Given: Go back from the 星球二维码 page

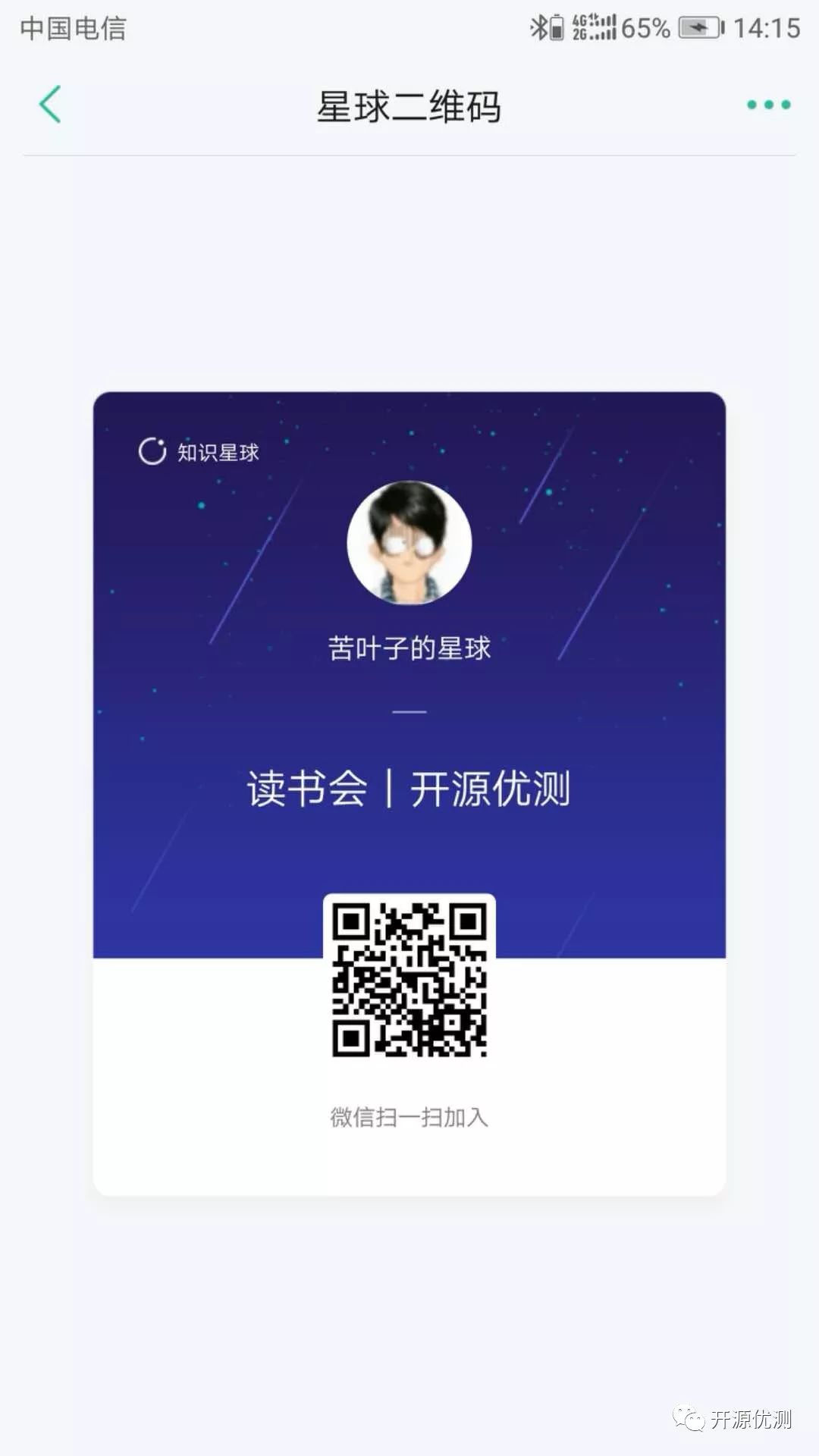Looking at the screenshot, I should point(50,105).
